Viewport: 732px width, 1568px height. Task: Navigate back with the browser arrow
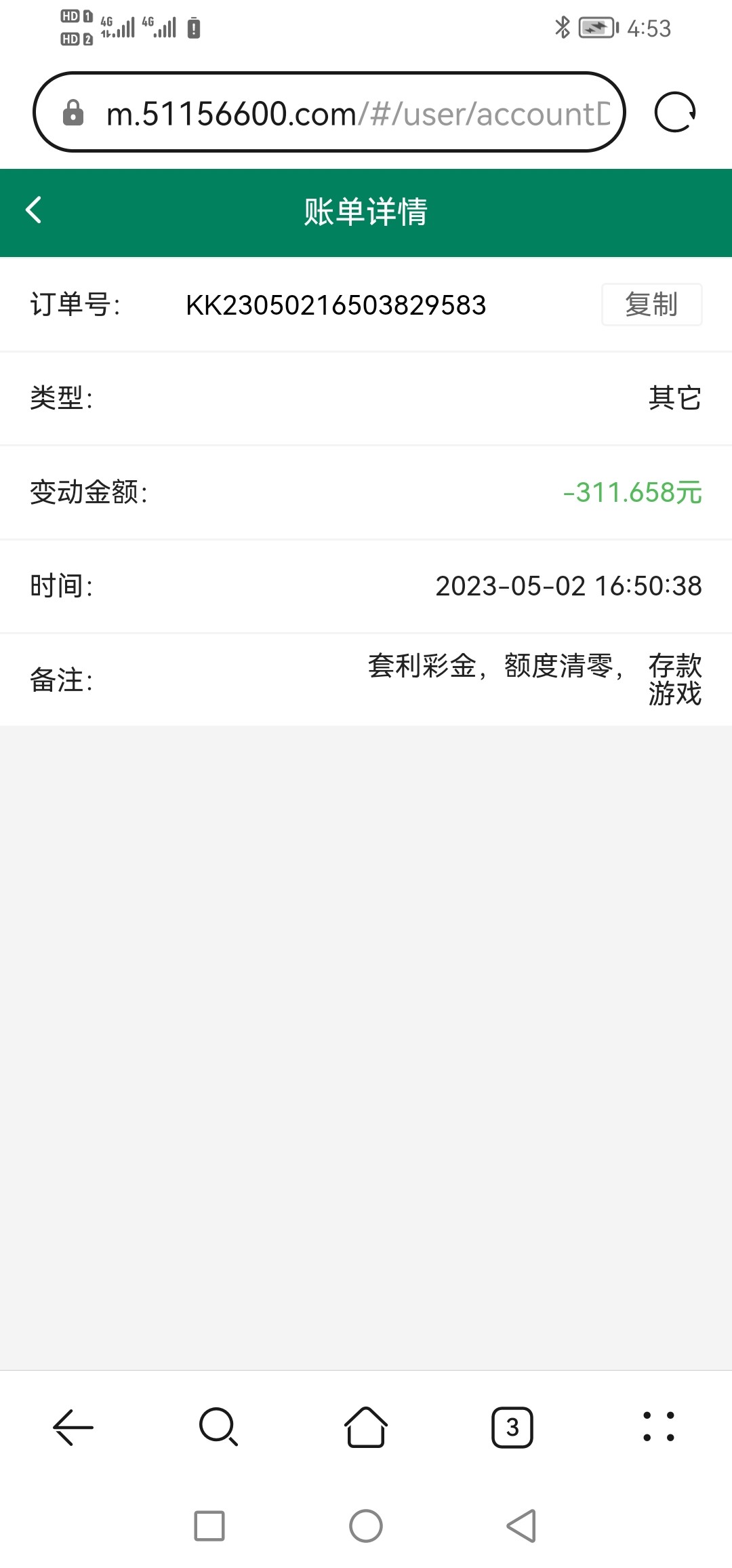73,1427
